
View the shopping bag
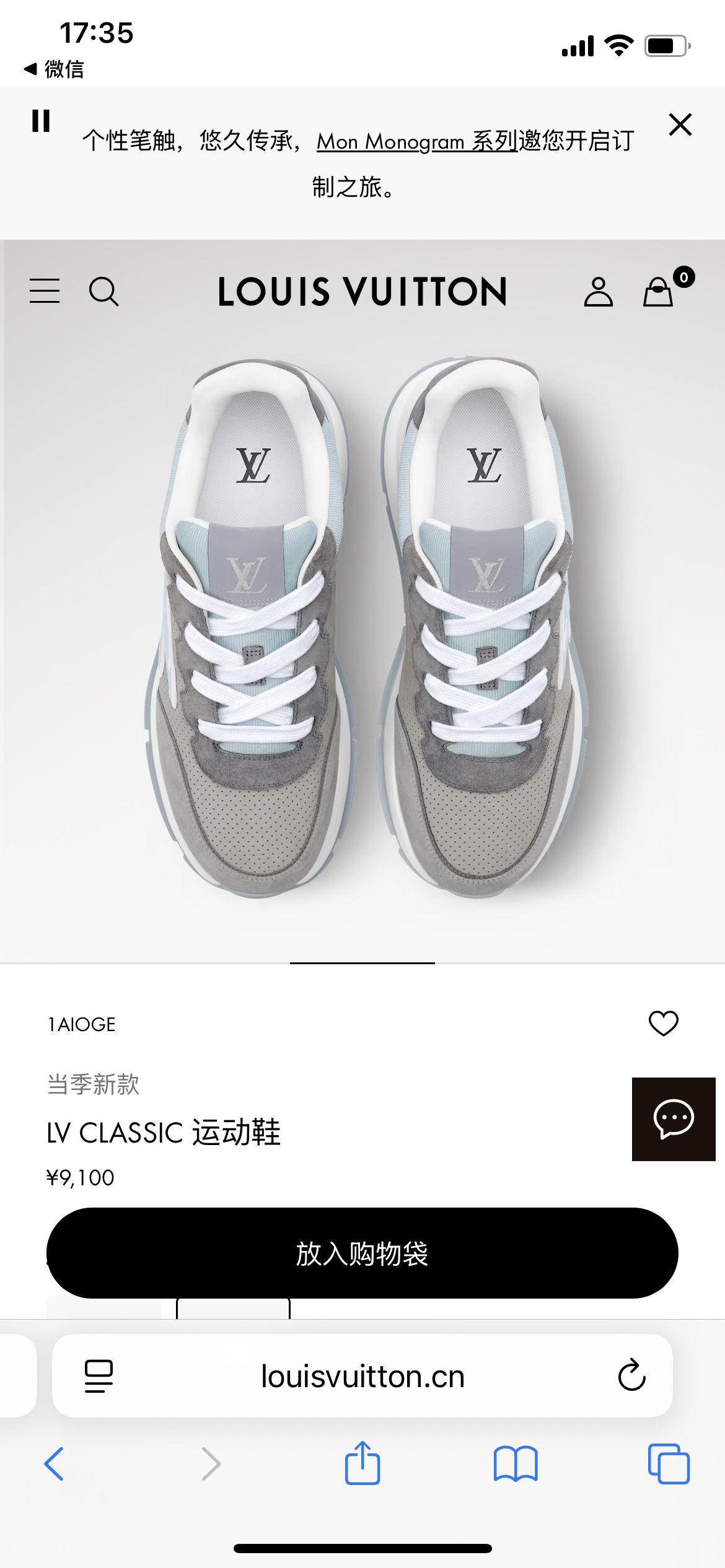pyautogui.click(x=659, y=292)
